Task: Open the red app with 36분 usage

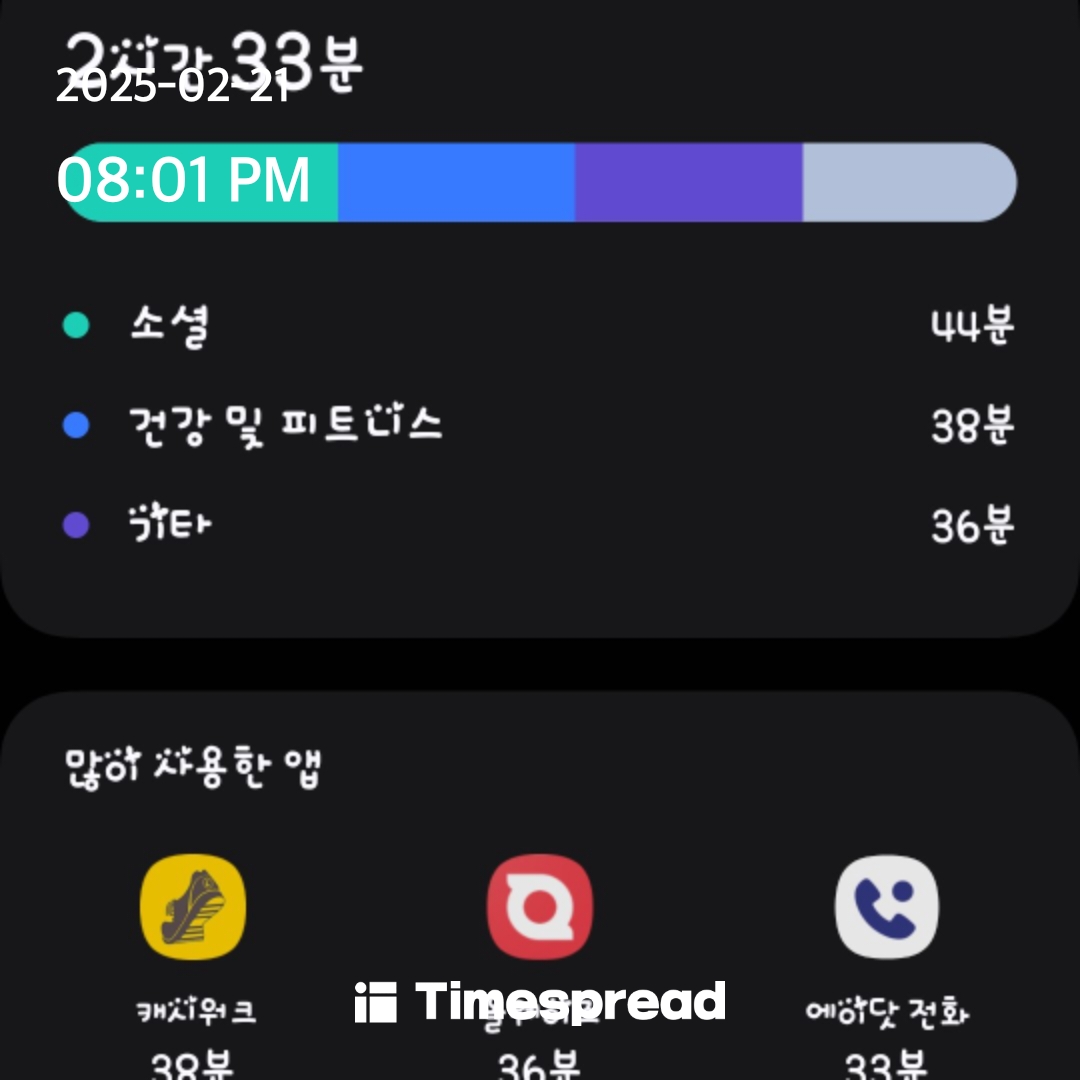Action: (x=540, y=908)
